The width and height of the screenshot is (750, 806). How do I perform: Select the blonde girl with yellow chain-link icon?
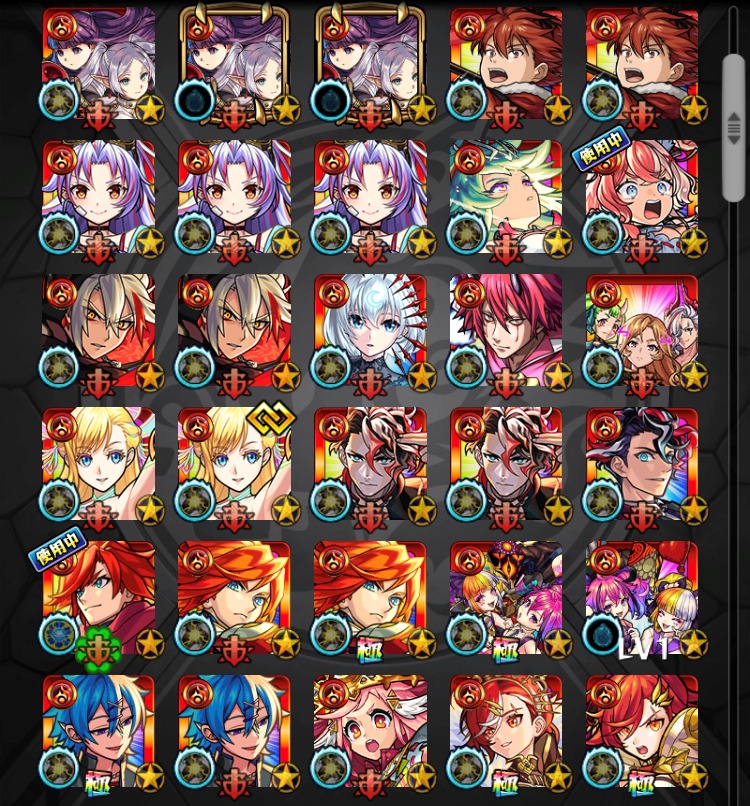click(x=234, y=465)
